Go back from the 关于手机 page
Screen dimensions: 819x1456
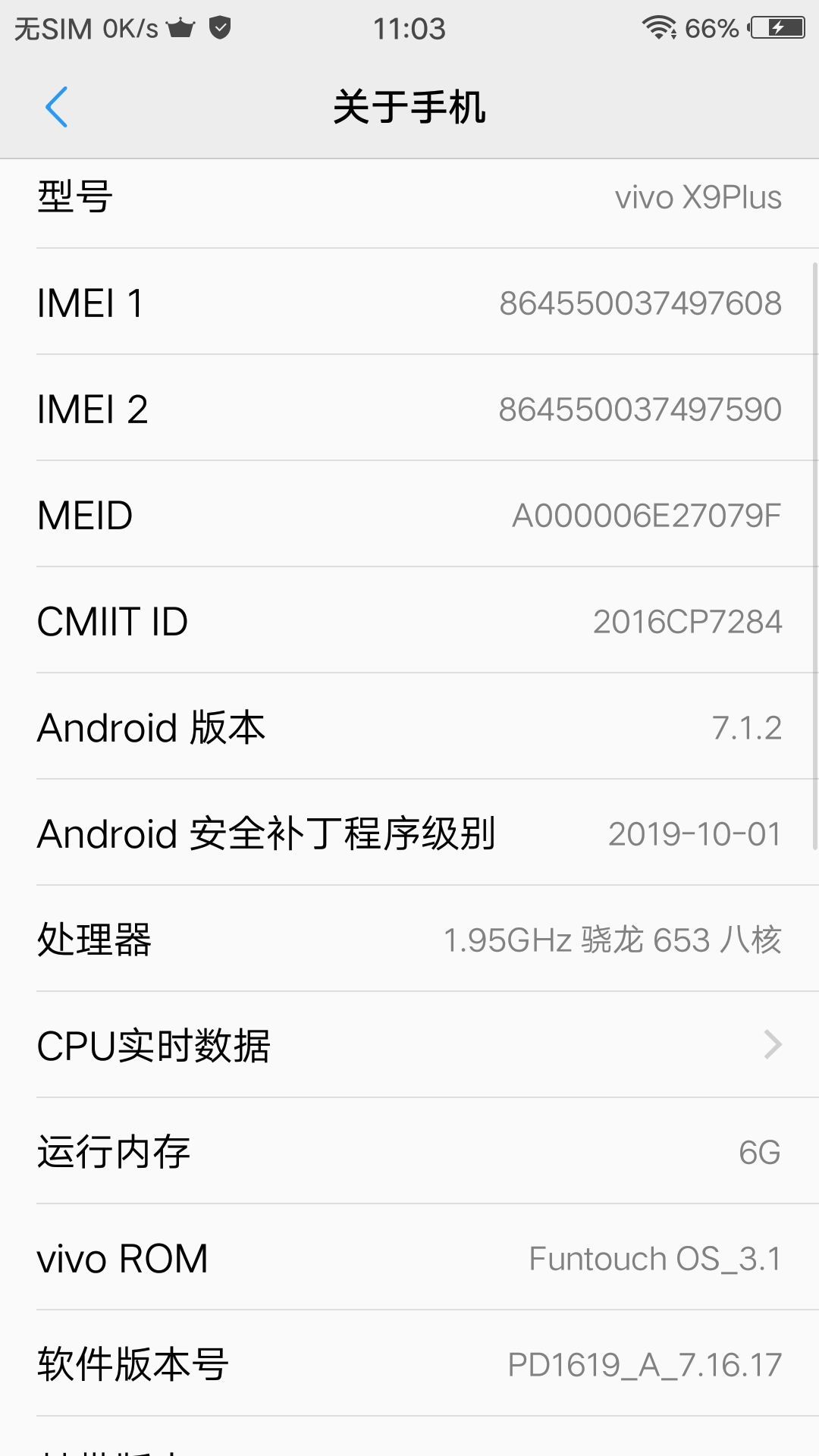57,107
